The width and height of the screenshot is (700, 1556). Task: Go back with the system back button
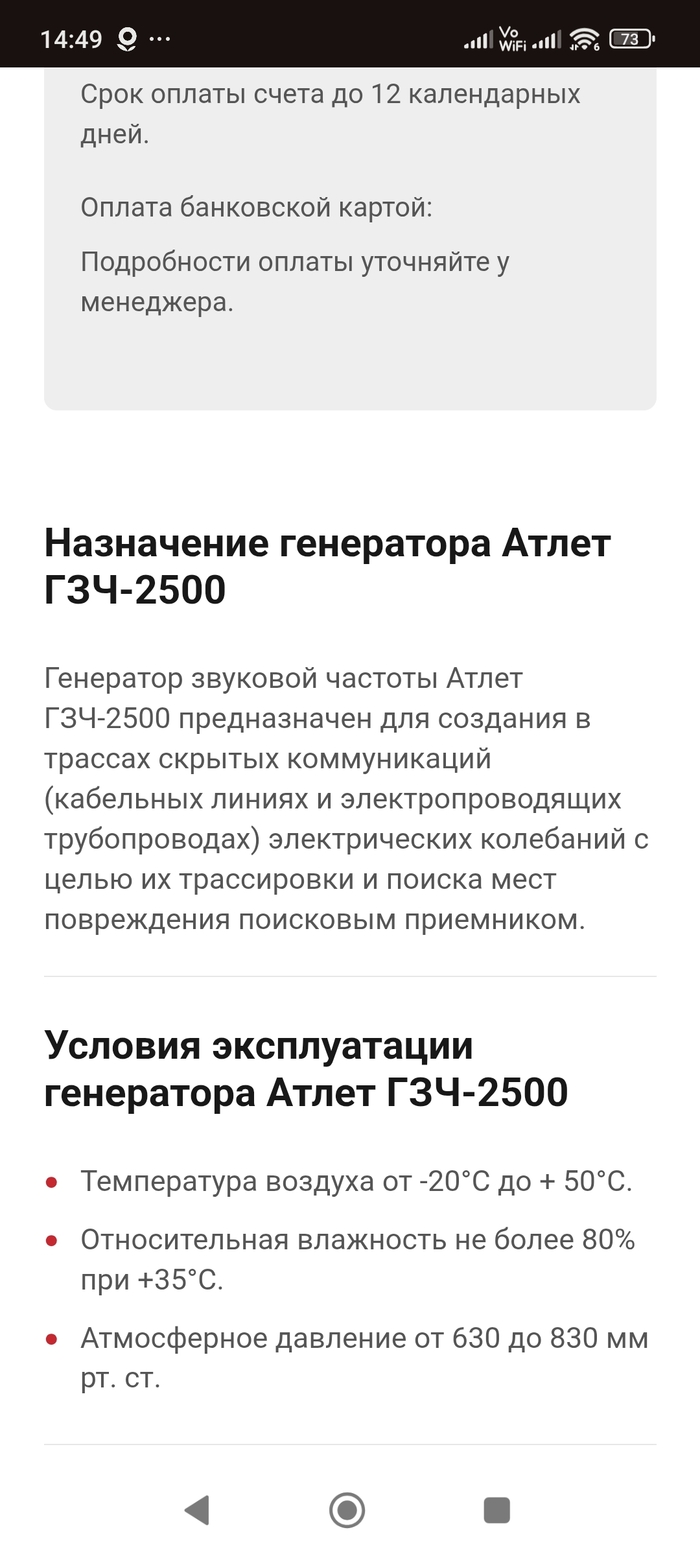tap(197, 1509)
